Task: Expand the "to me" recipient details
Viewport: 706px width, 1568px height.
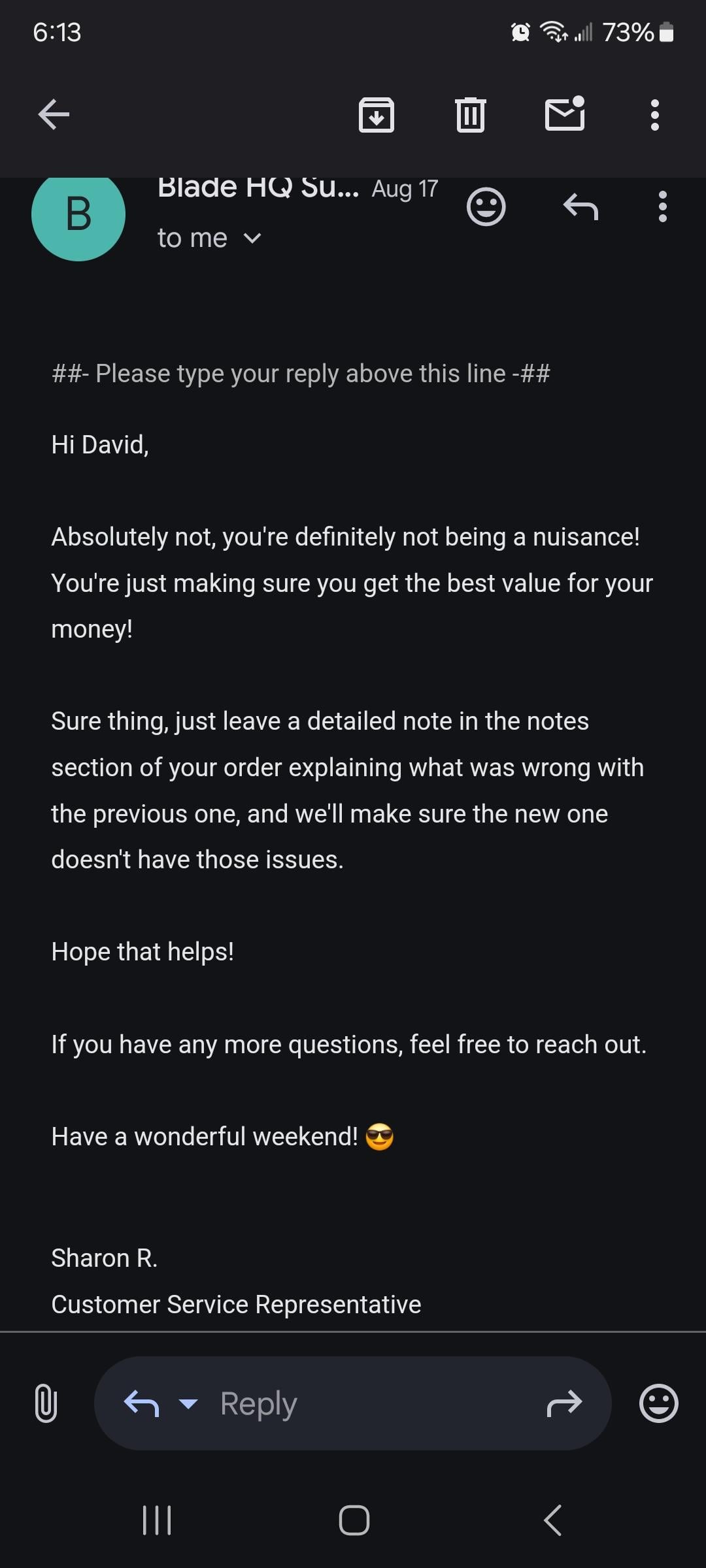Action: (x=252, y=238)
